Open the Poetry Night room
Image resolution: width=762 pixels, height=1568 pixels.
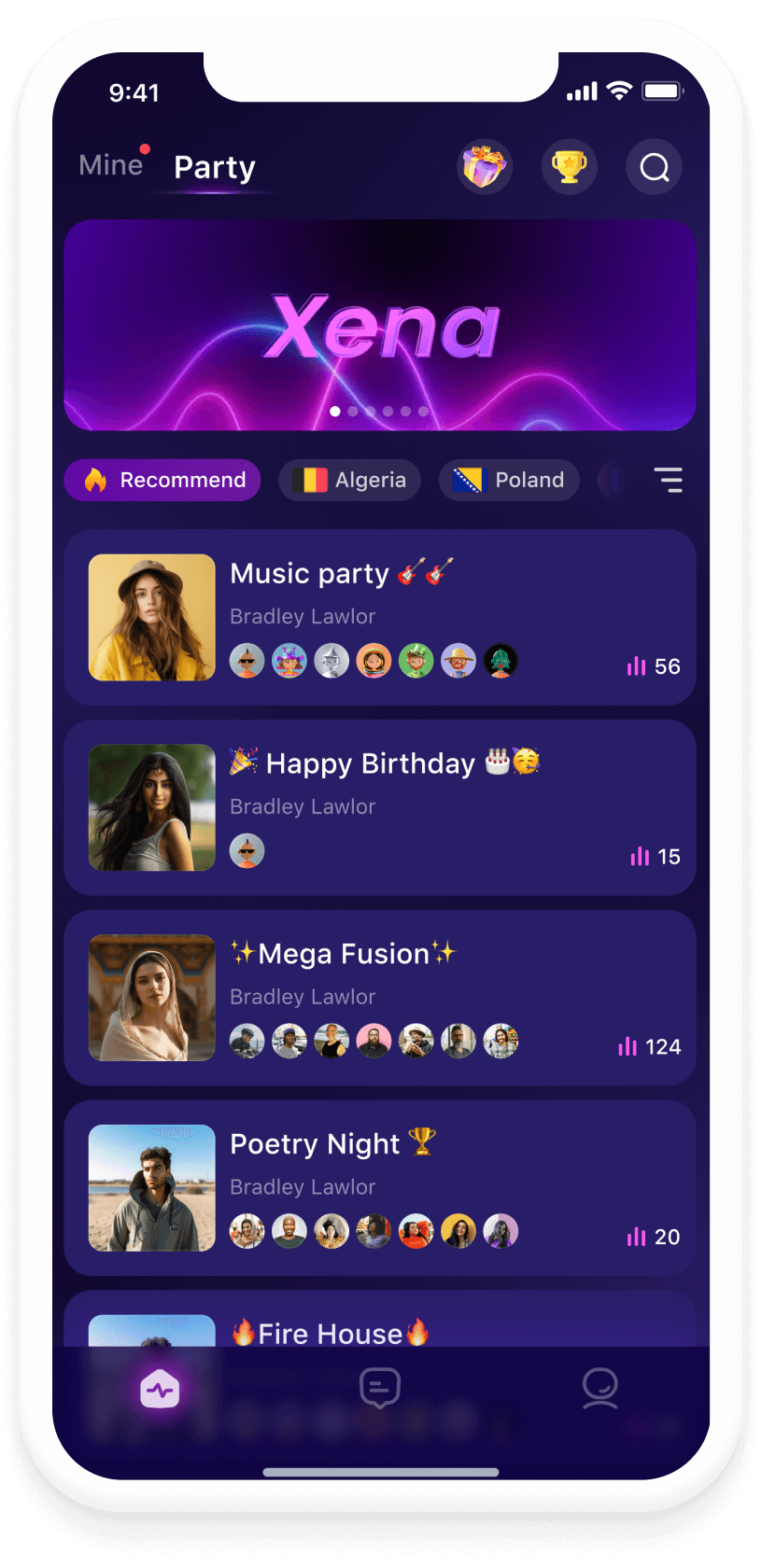point(380,1188)
